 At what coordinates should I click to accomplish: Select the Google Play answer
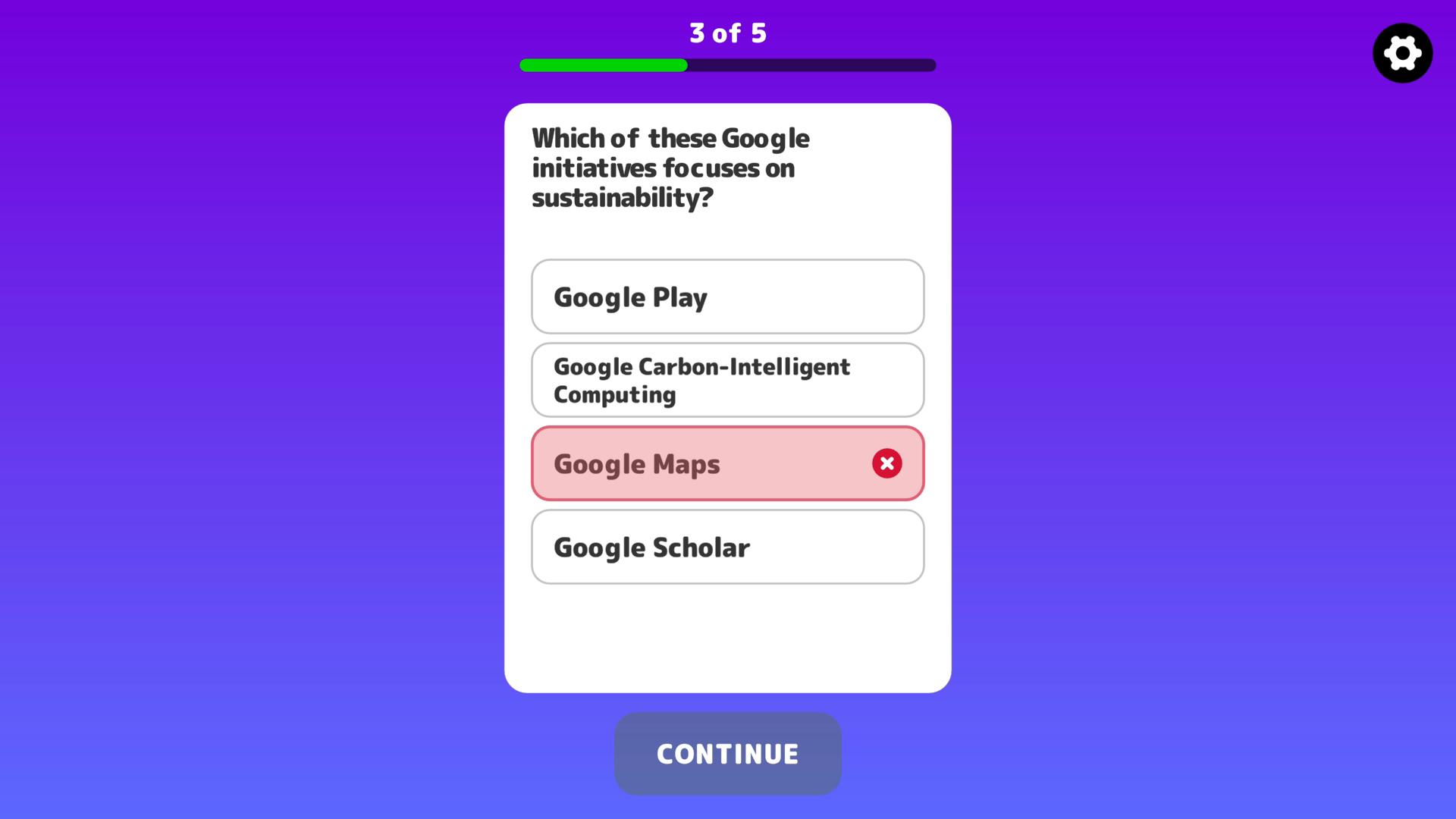pyautogui.click(x=727, y=297)
